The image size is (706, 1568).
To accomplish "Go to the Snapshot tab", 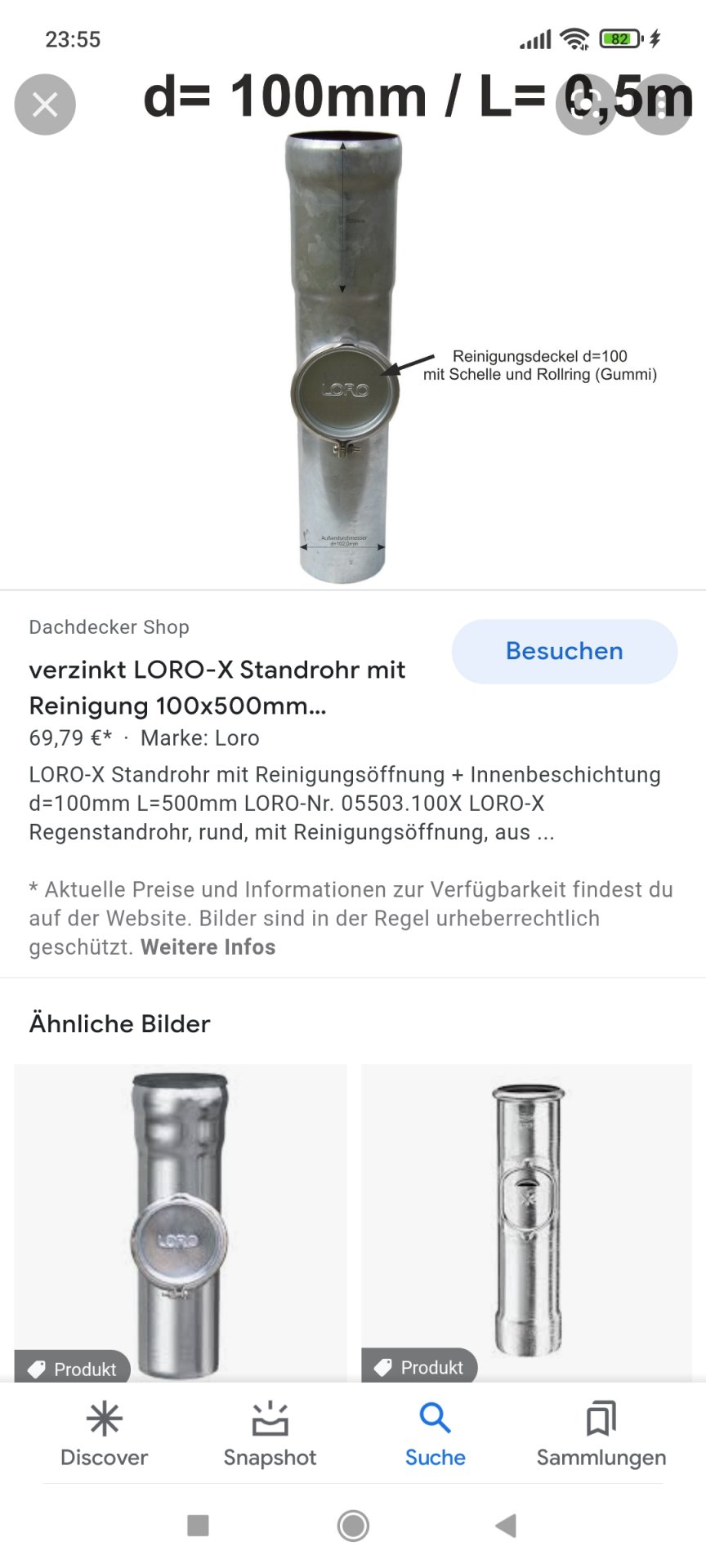I will click(270, 1435).
